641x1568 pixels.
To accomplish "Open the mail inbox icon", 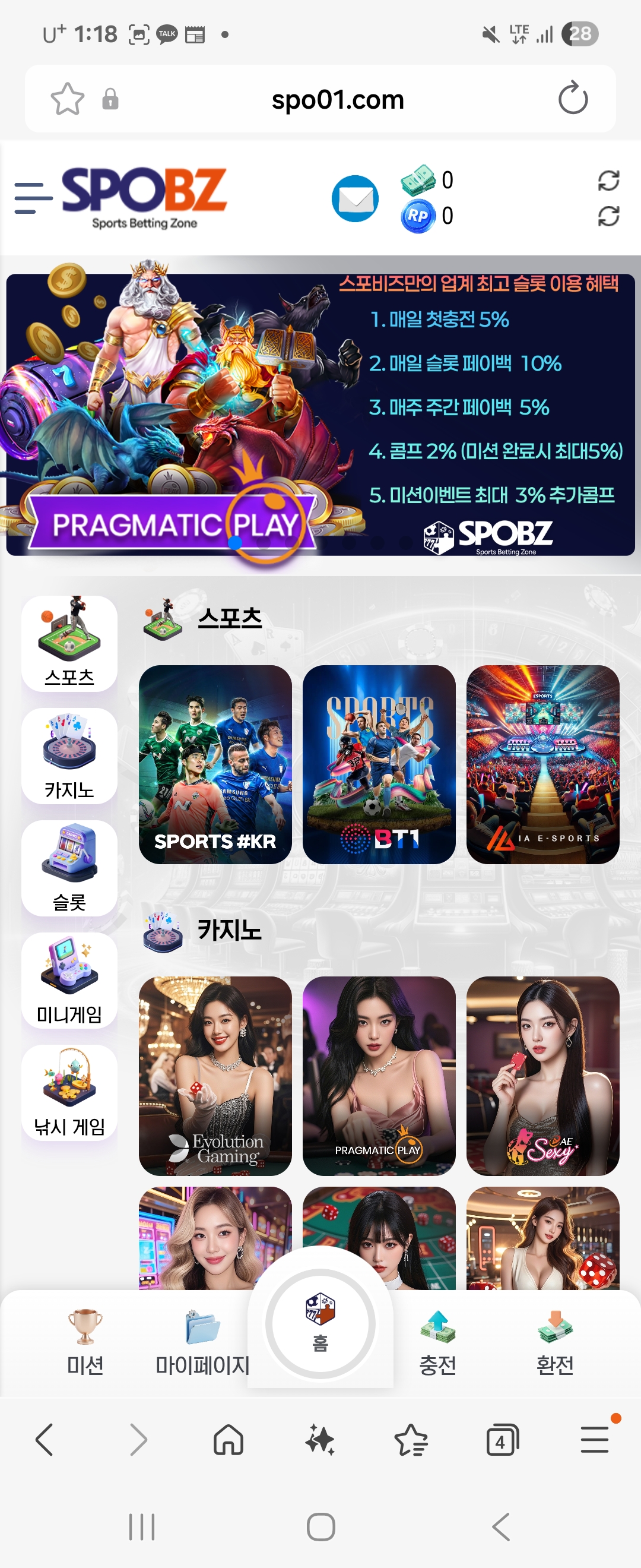I will click(x=355, y=198).
